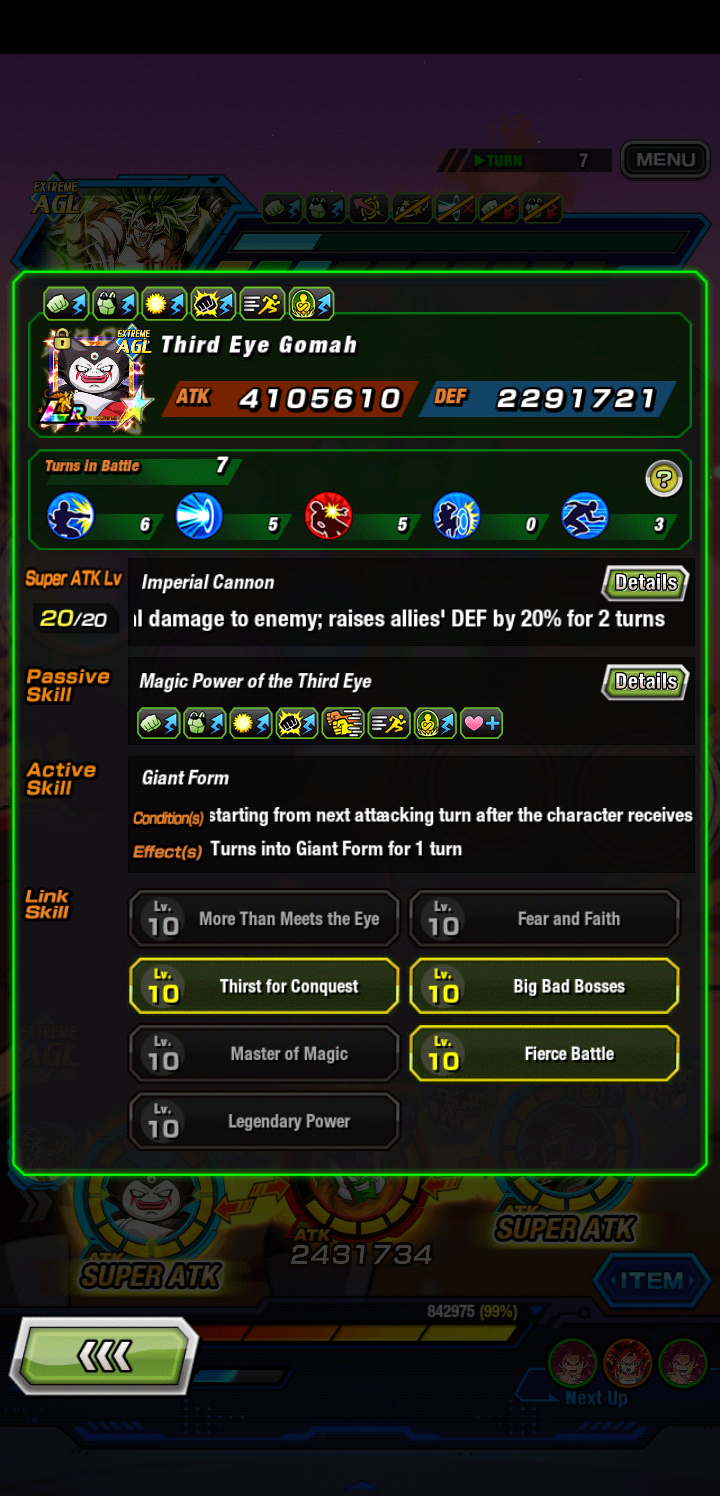View Details for Magic Power of the Third Eye

pyautogui.click(x=645, y=682)
